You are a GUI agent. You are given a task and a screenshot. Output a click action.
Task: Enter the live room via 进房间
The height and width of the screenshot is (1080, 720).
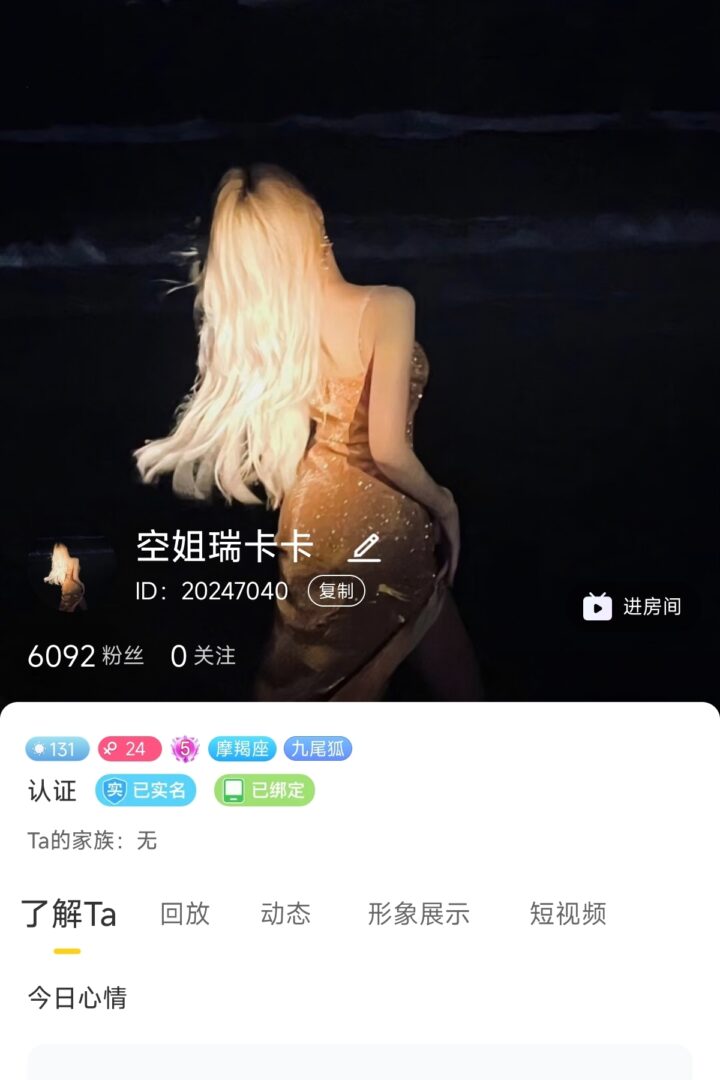(x=635, y=606)
